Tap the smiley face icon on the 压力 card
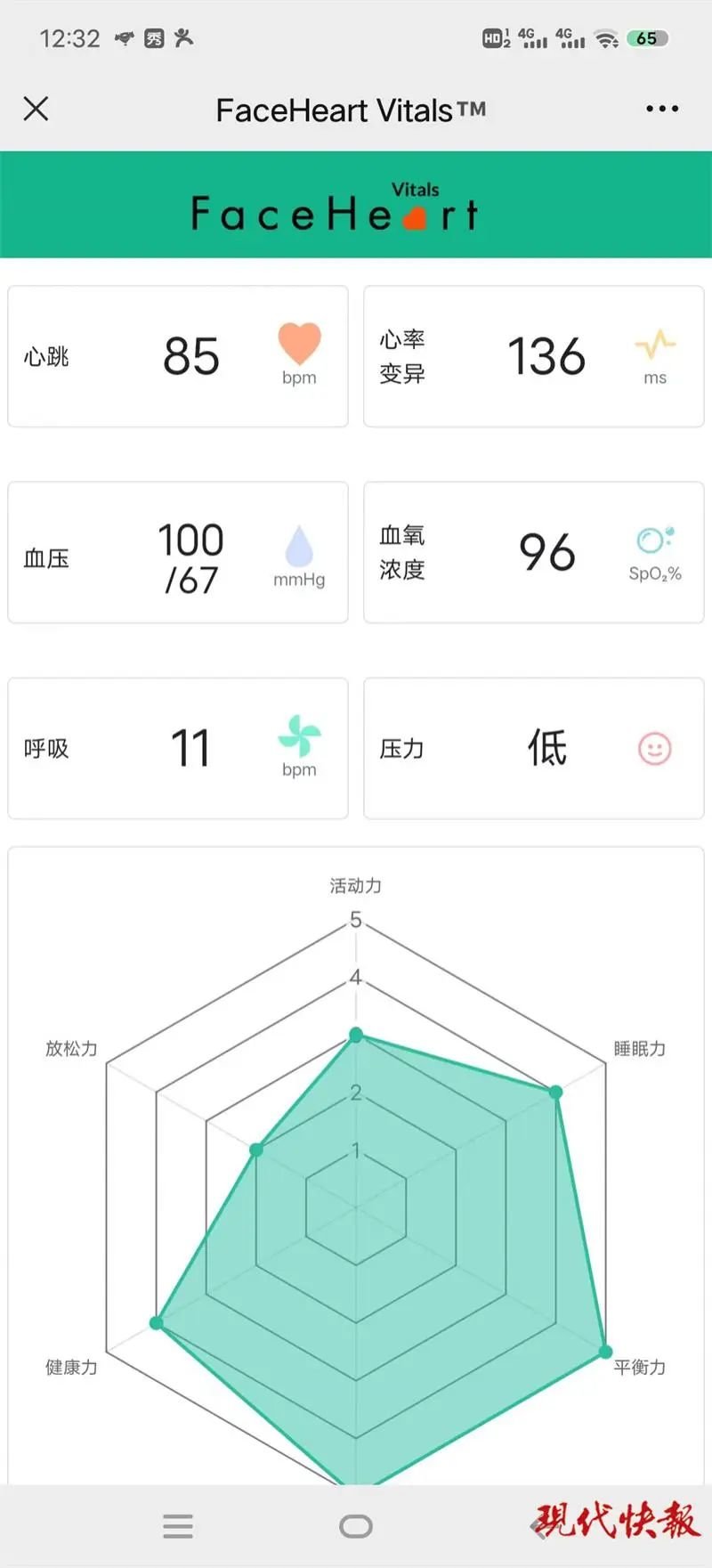Image resolution: width=712 pixels, height=1568 pixels. click(655, 748)
